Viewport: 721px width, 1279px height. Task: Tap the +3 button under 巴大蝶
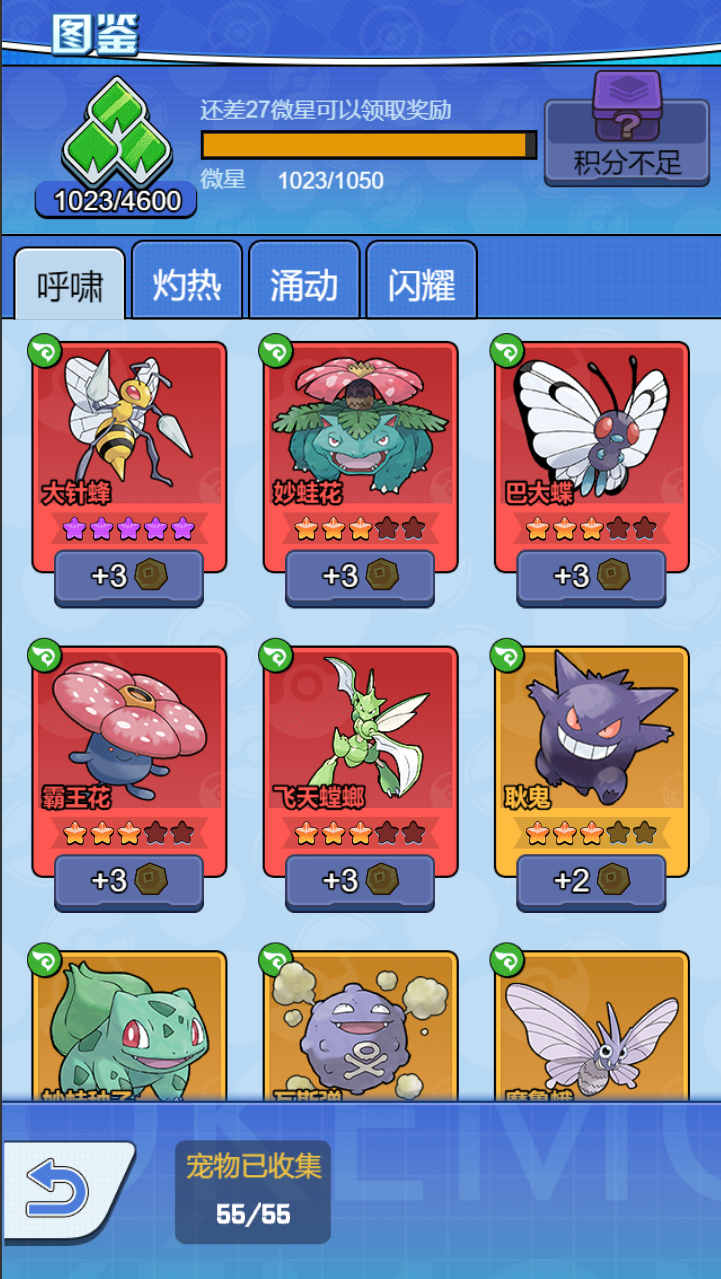[591, 577]
